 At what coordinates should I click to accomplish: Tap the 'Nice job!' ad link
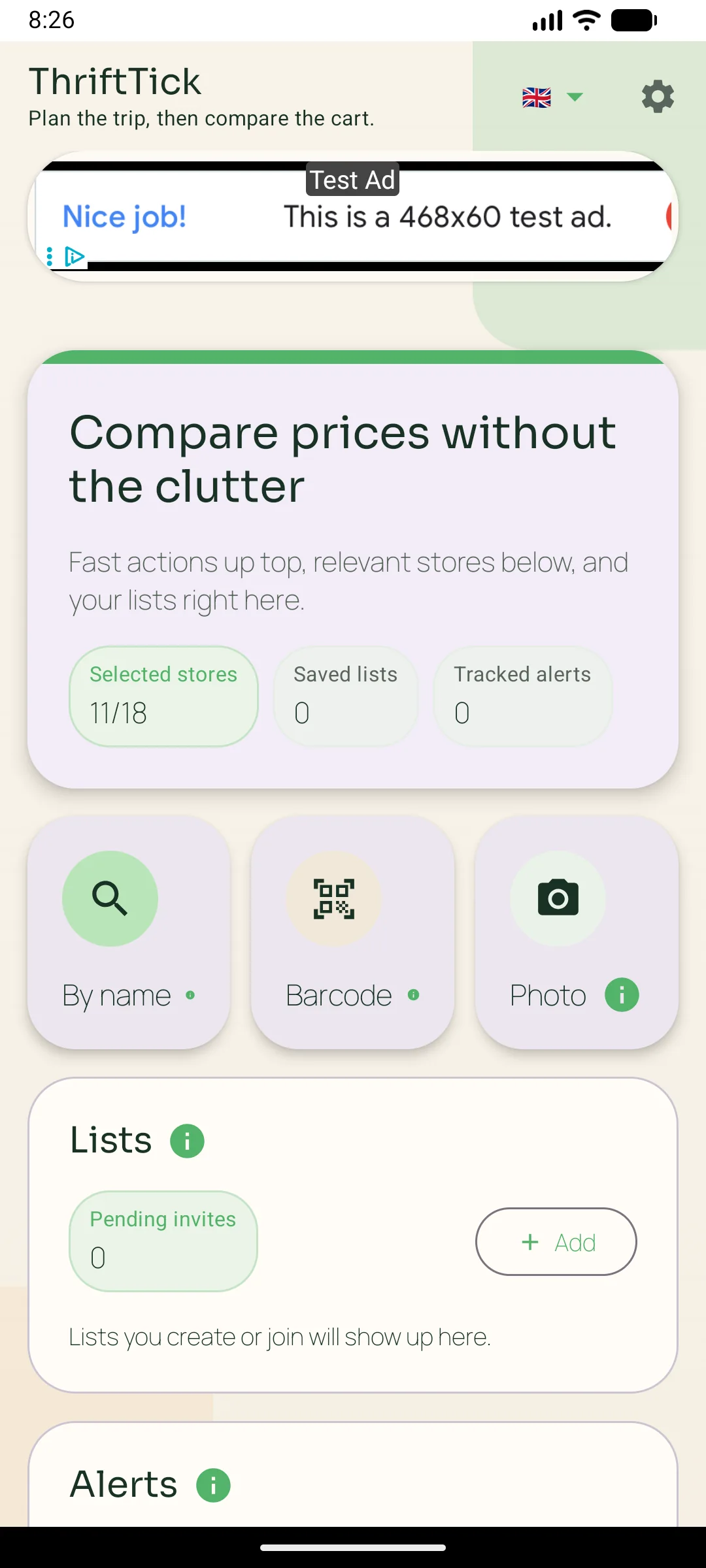124,216
